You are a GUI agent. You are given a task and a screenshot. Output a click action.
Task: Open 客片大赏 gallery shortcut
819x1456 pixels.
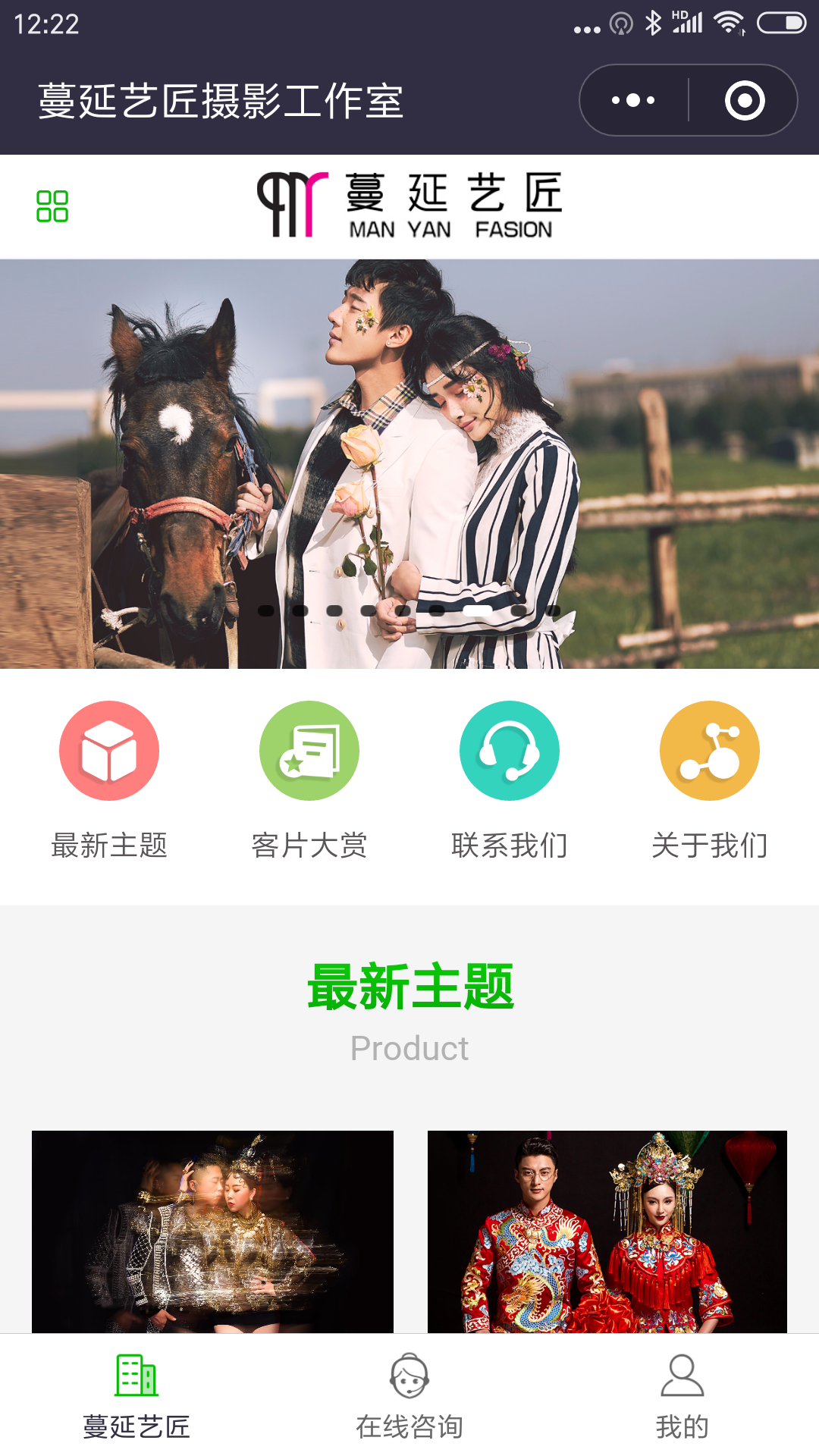(x=309, y=781)
